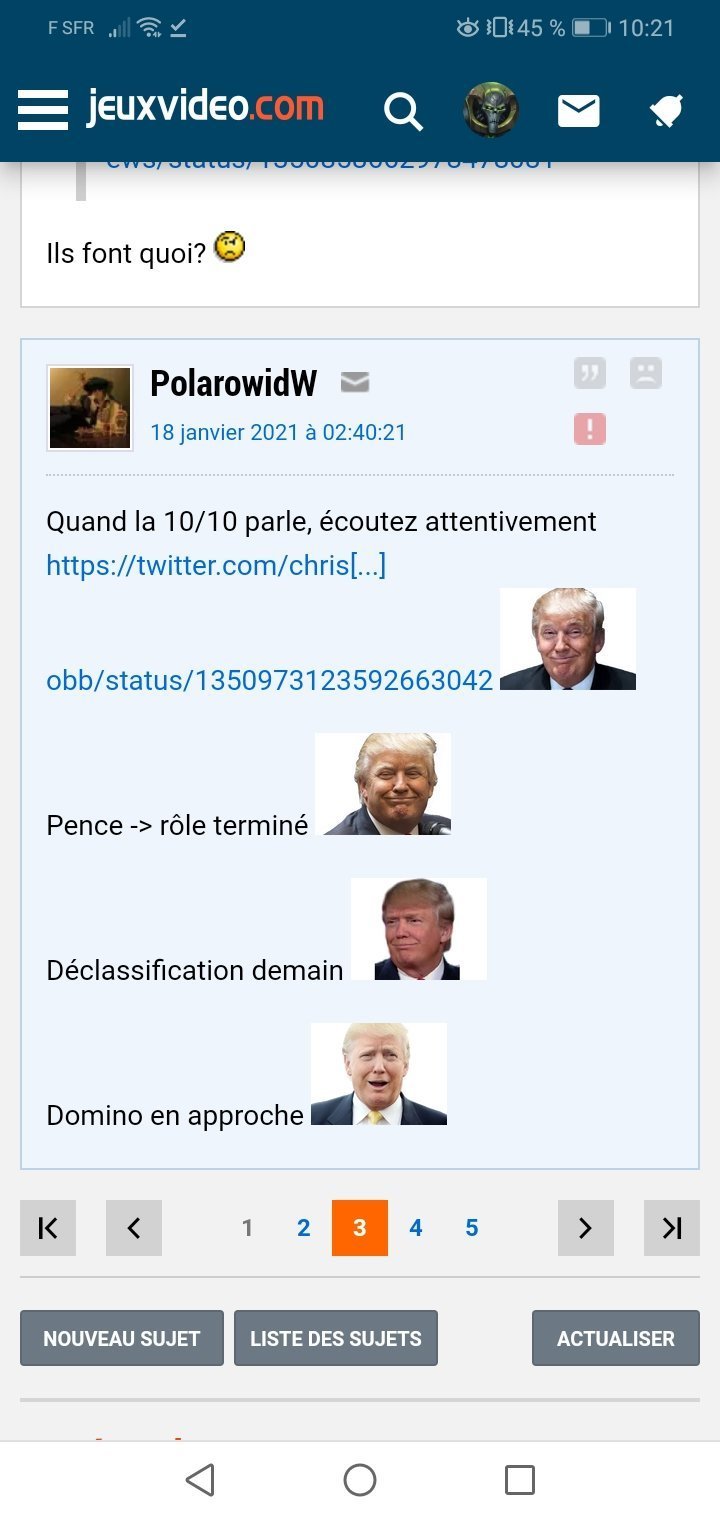Go to page 4
The image size is (720, 1520).
[416, 1228]
